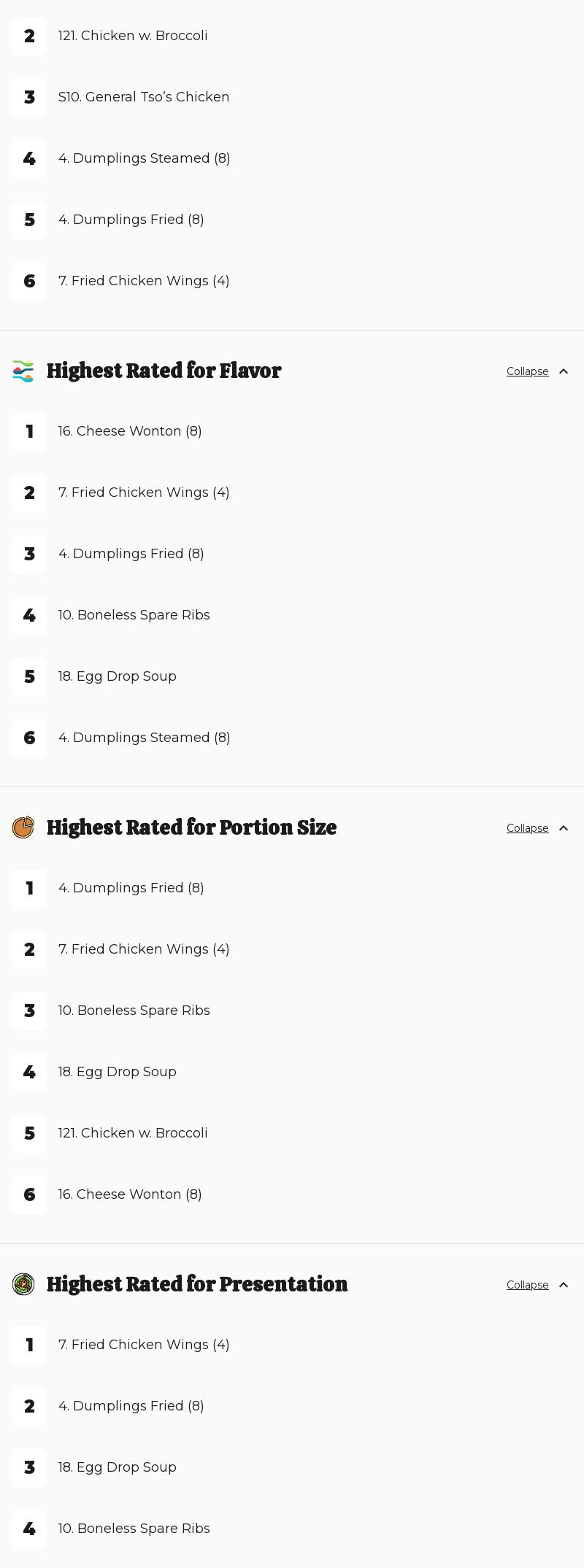Select 16. Cheese Wonton in Flavor rankings

(130, 431)
